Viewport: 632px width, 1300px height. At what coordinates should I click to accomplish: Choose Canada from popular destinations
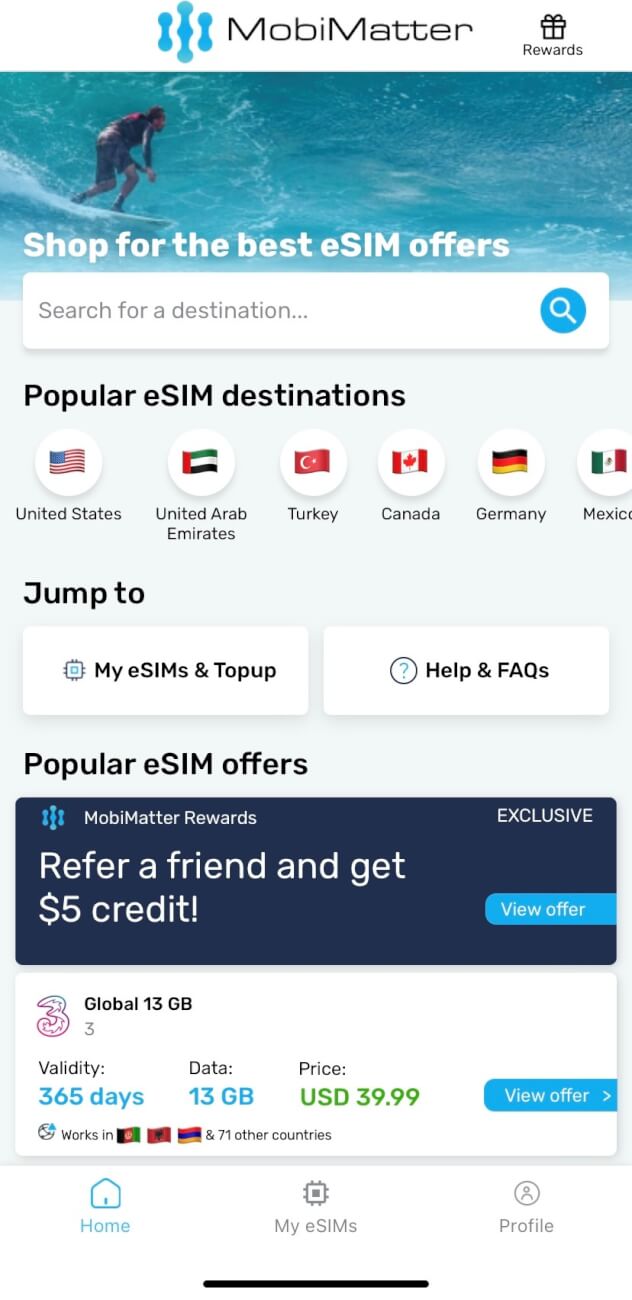(410, 477)
